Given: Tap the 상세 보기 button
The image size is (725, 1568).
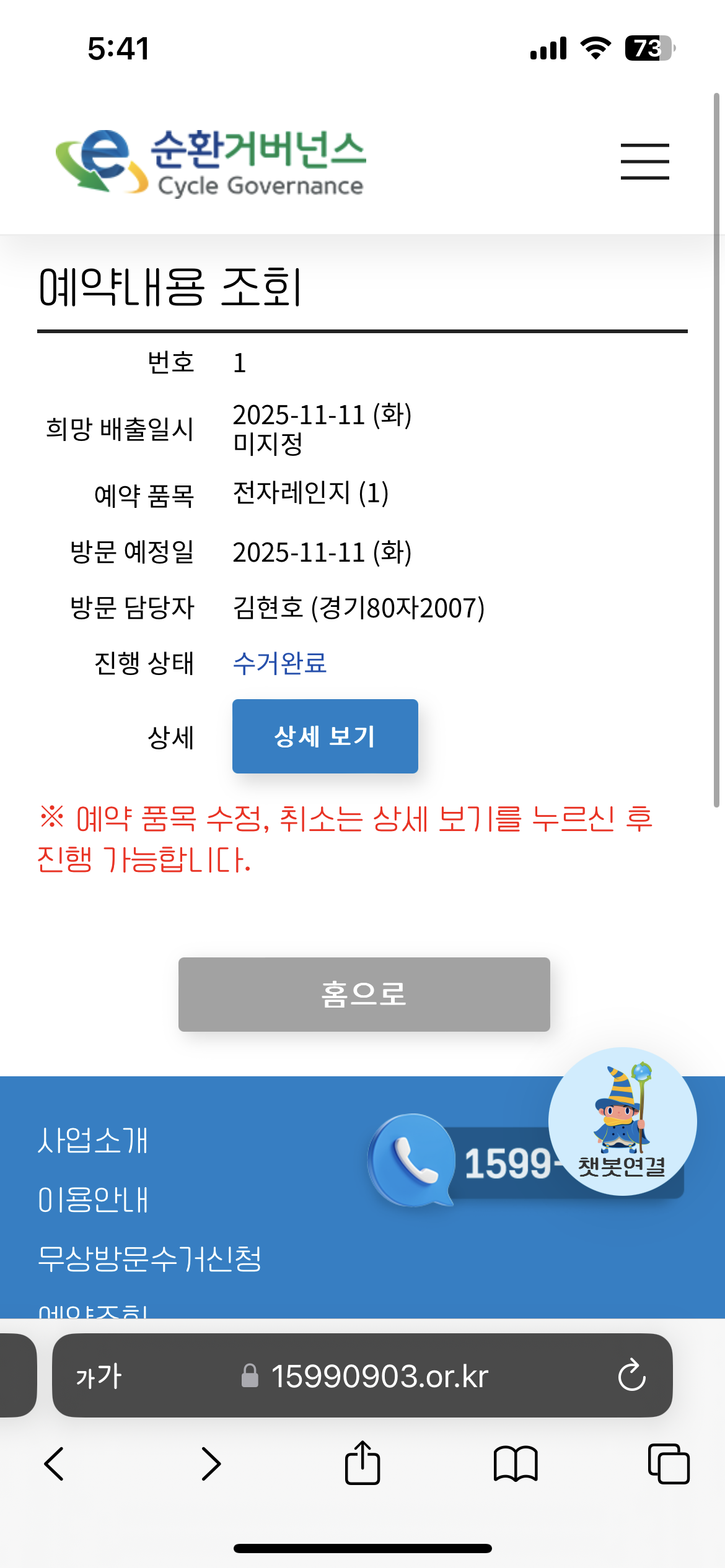Looking at the screenshot, I should click(x=325, y=736).
